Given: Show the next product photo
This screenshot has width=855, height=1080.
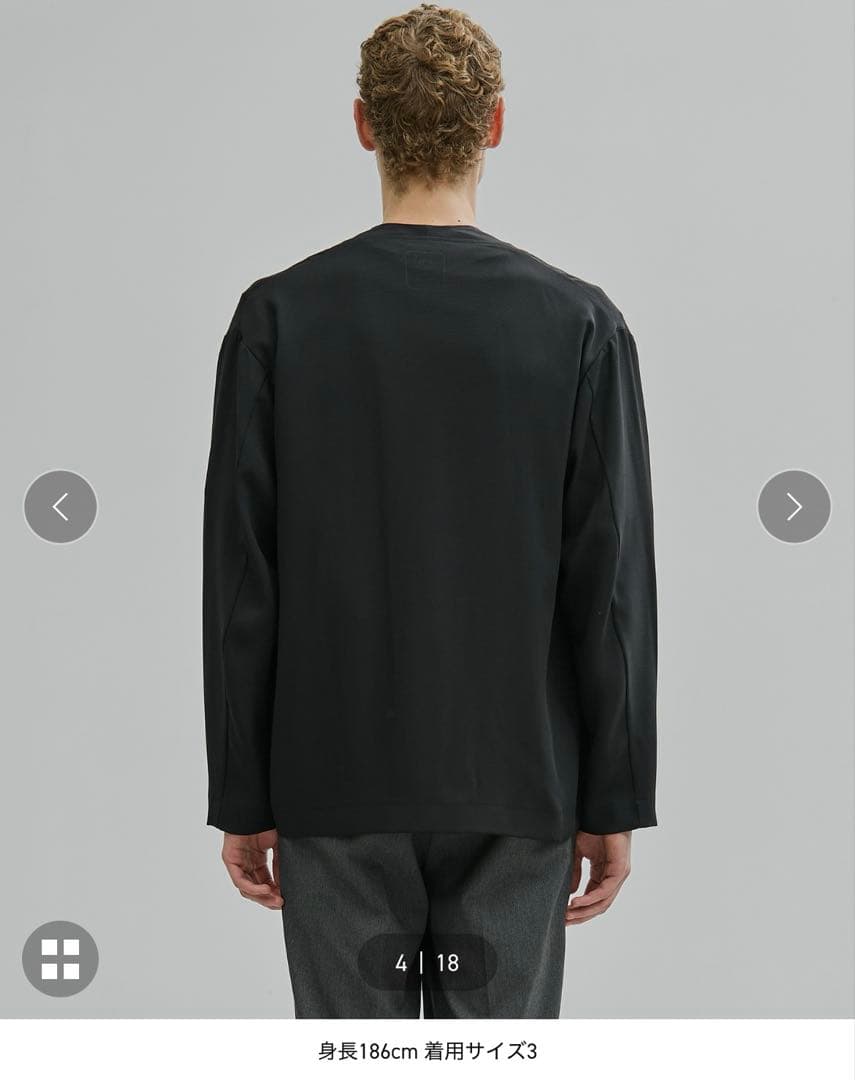Looking at the screenshot, I should pos(794,507).
